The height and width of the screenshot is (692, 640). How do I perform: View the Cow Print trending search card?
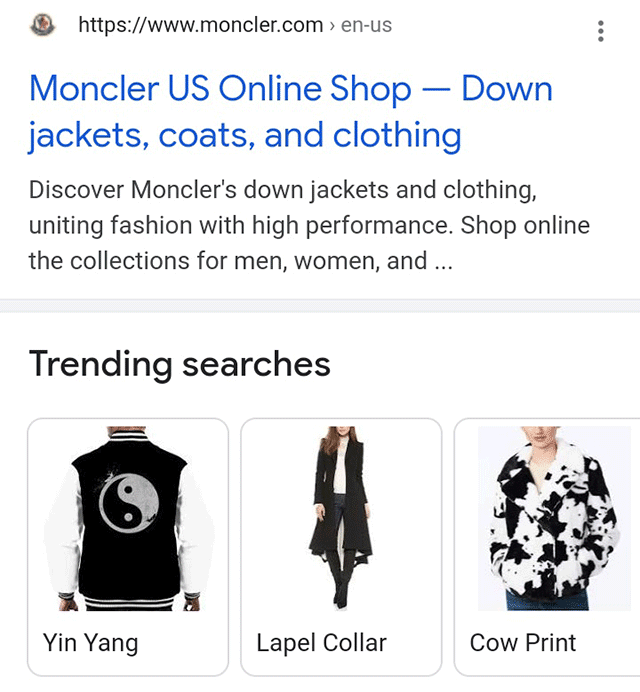(550, 545)
